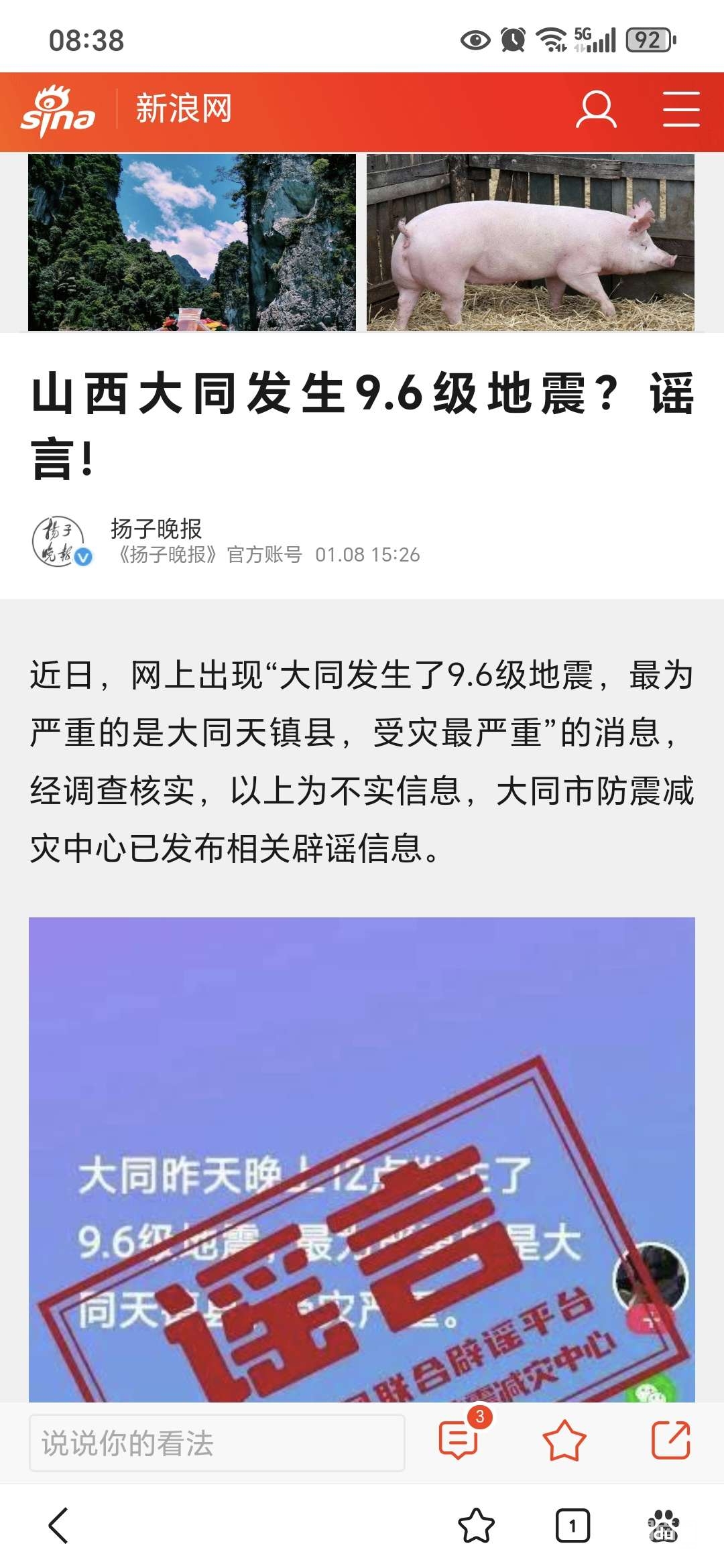This screenshot has height=1568, width=724.
Task: Open the mountain scenery thumbnail
Action: click(x=192, y=243)
